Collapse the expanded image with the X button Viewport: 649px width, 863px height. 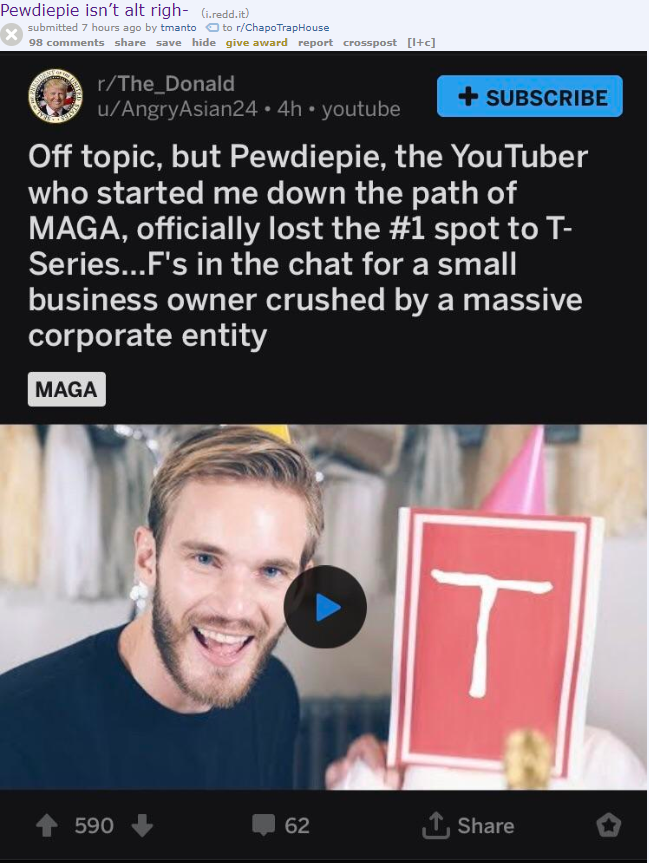click(x=11, y=35)
